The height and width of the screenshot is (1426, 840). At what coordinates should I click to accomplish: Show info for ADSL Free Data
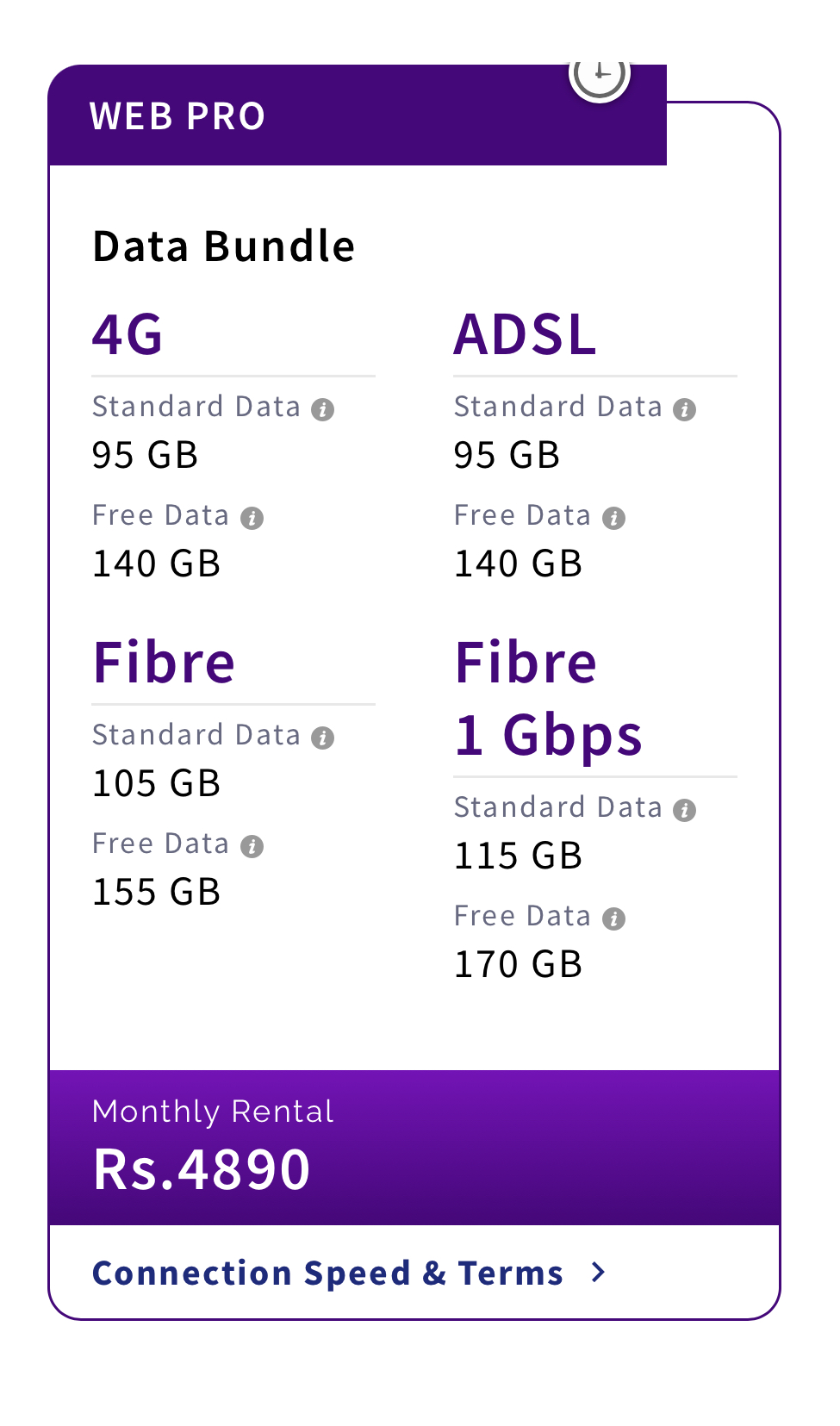tap(613, 518)
